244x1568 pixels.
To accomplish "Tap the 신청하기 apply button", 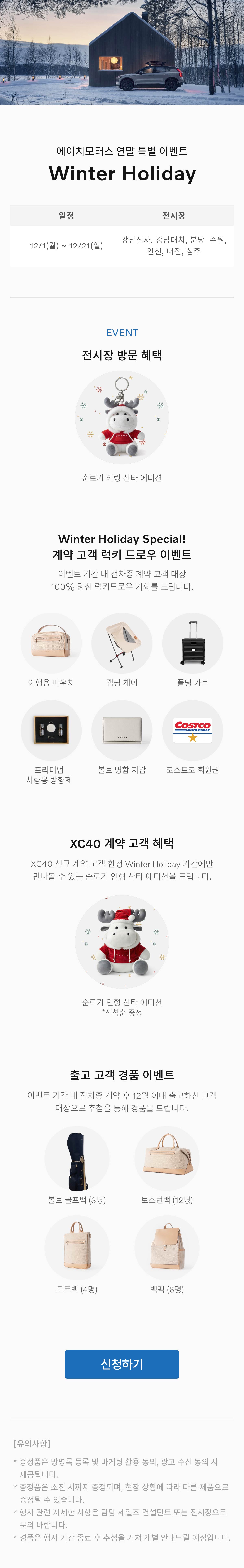I will coord(122,1364).
